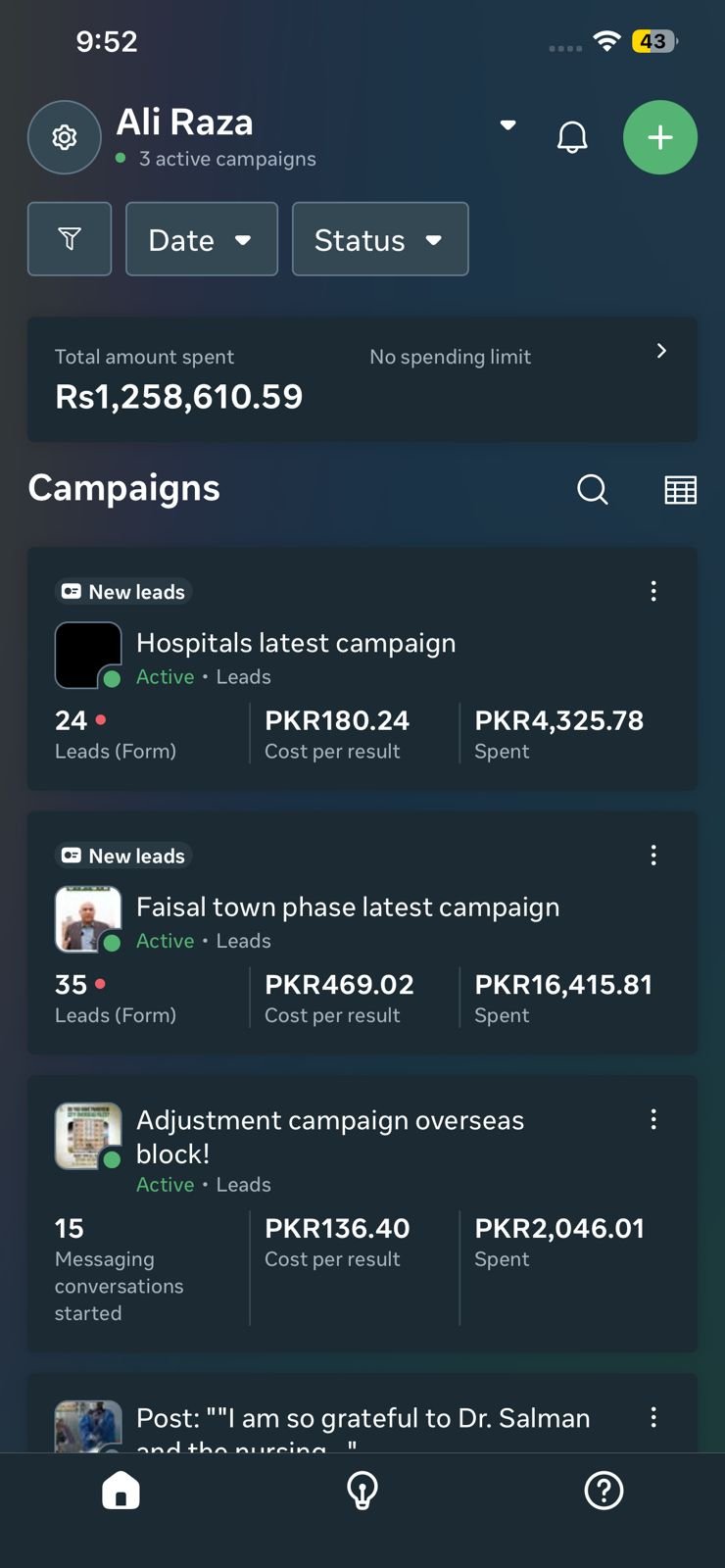Viewport: 725px width, 1568px height.
Task: Go to the home tab
Action: point(121,1492)
